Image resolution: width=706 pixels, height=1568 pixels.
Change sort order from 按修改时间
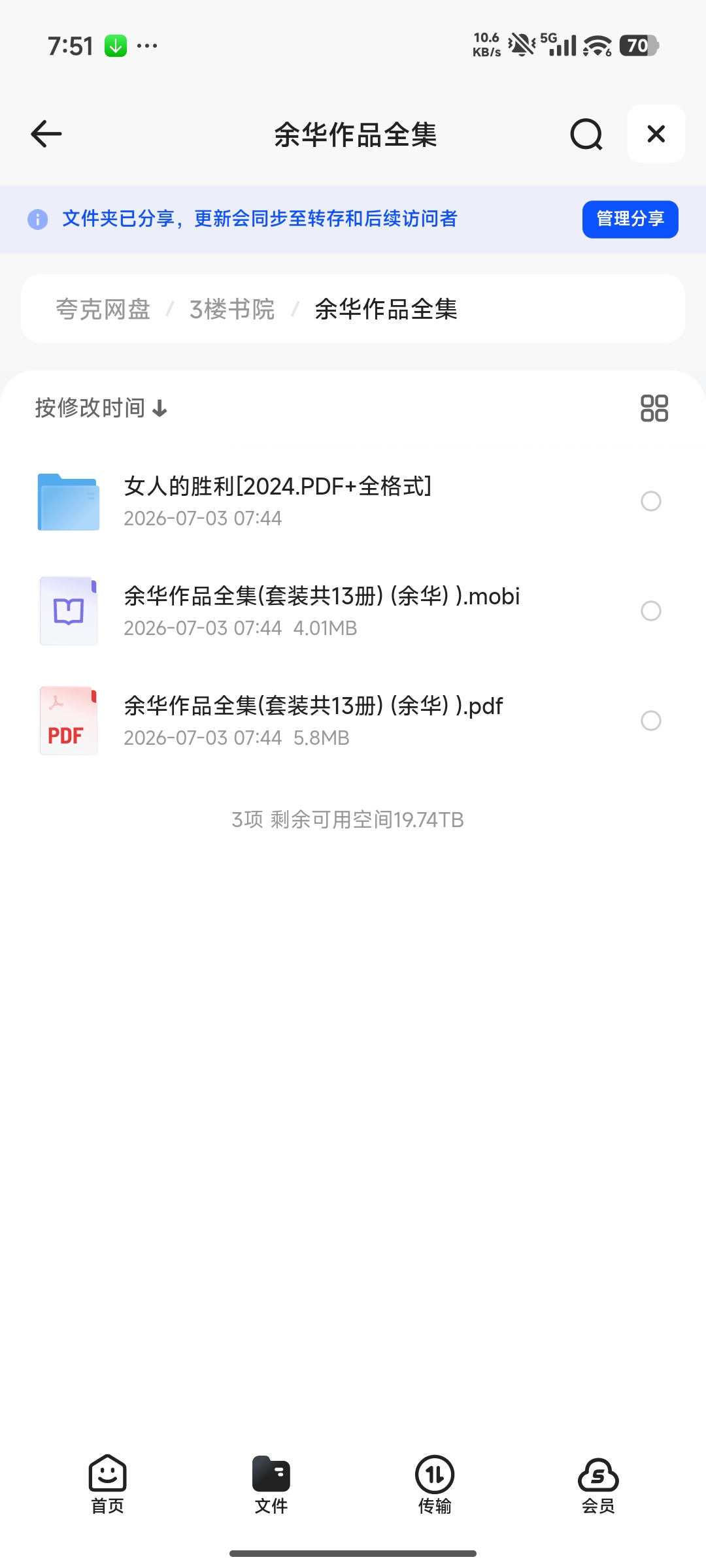pos(101,408)
